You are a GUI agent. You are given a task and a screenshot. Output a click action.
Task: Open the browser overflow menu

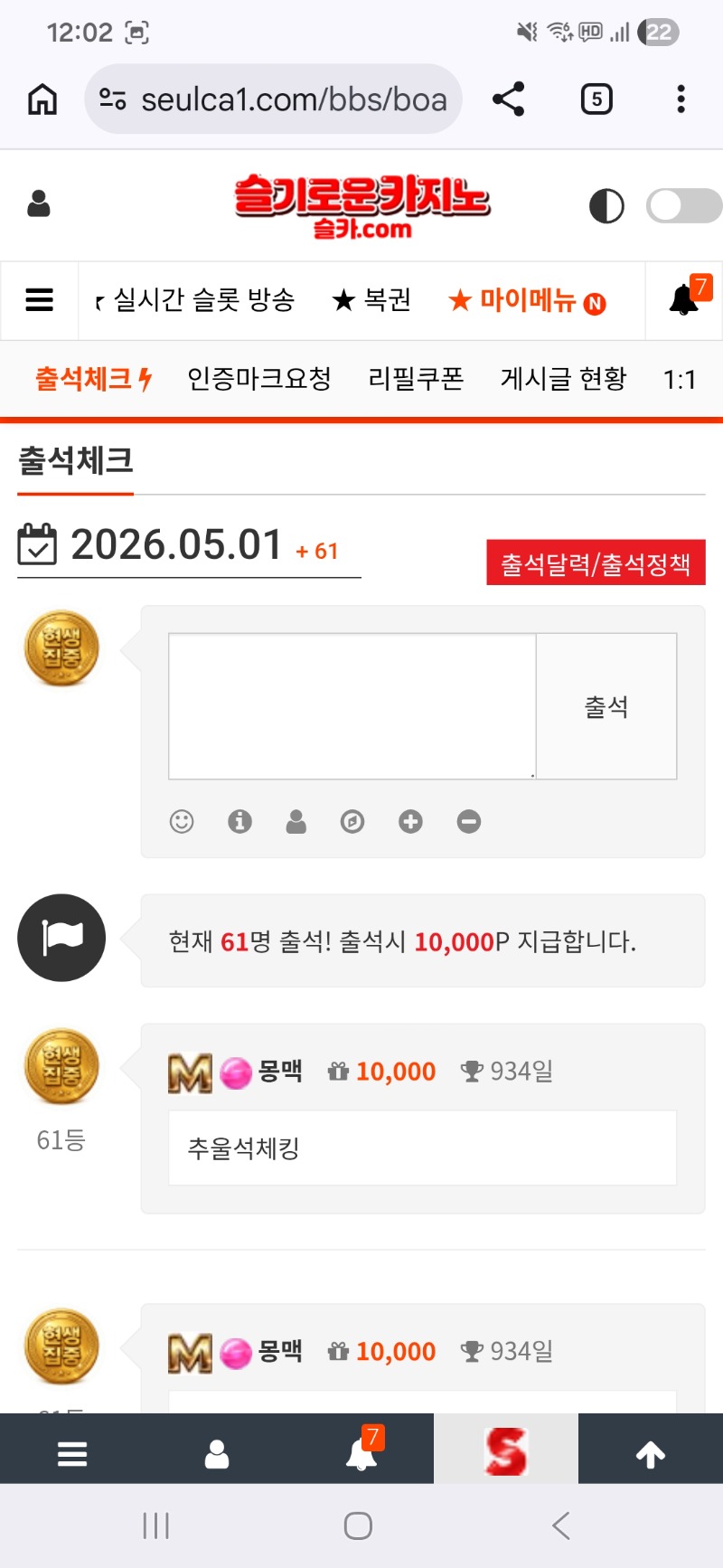click(x=681, y=99)
